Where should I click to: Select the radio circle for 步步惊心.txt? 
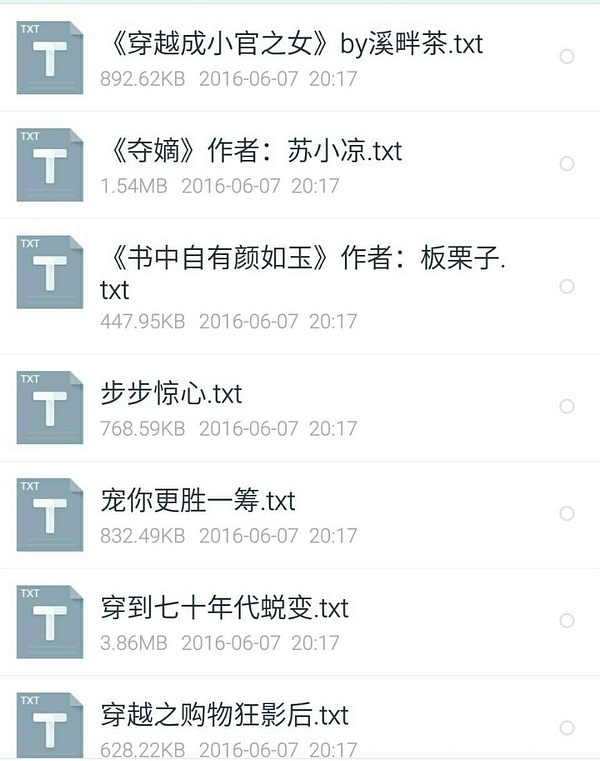[x=567, y=406]
